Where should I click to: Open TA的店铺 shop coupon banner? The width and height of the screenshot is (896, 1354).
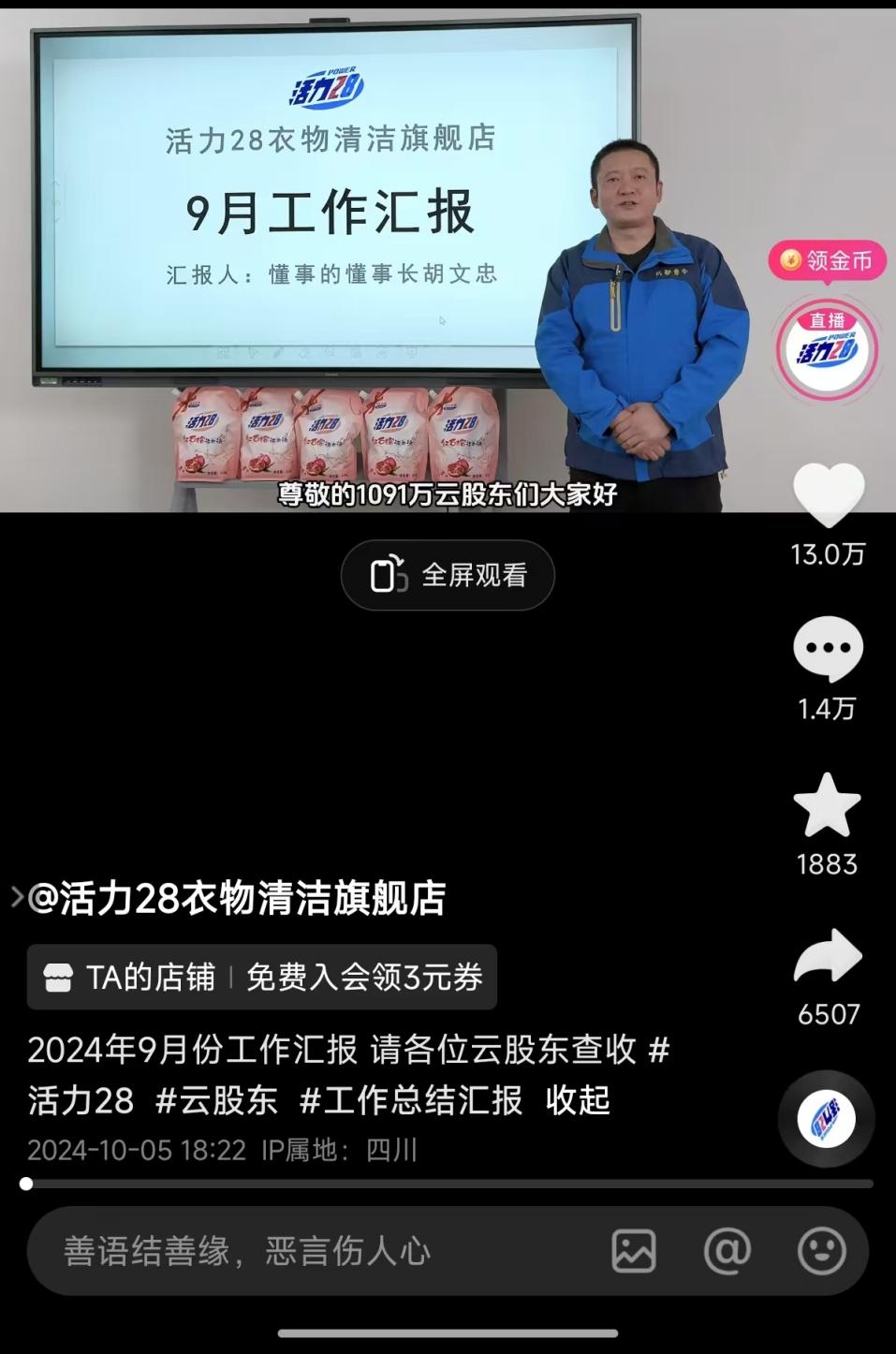click(x=262, y=978)
